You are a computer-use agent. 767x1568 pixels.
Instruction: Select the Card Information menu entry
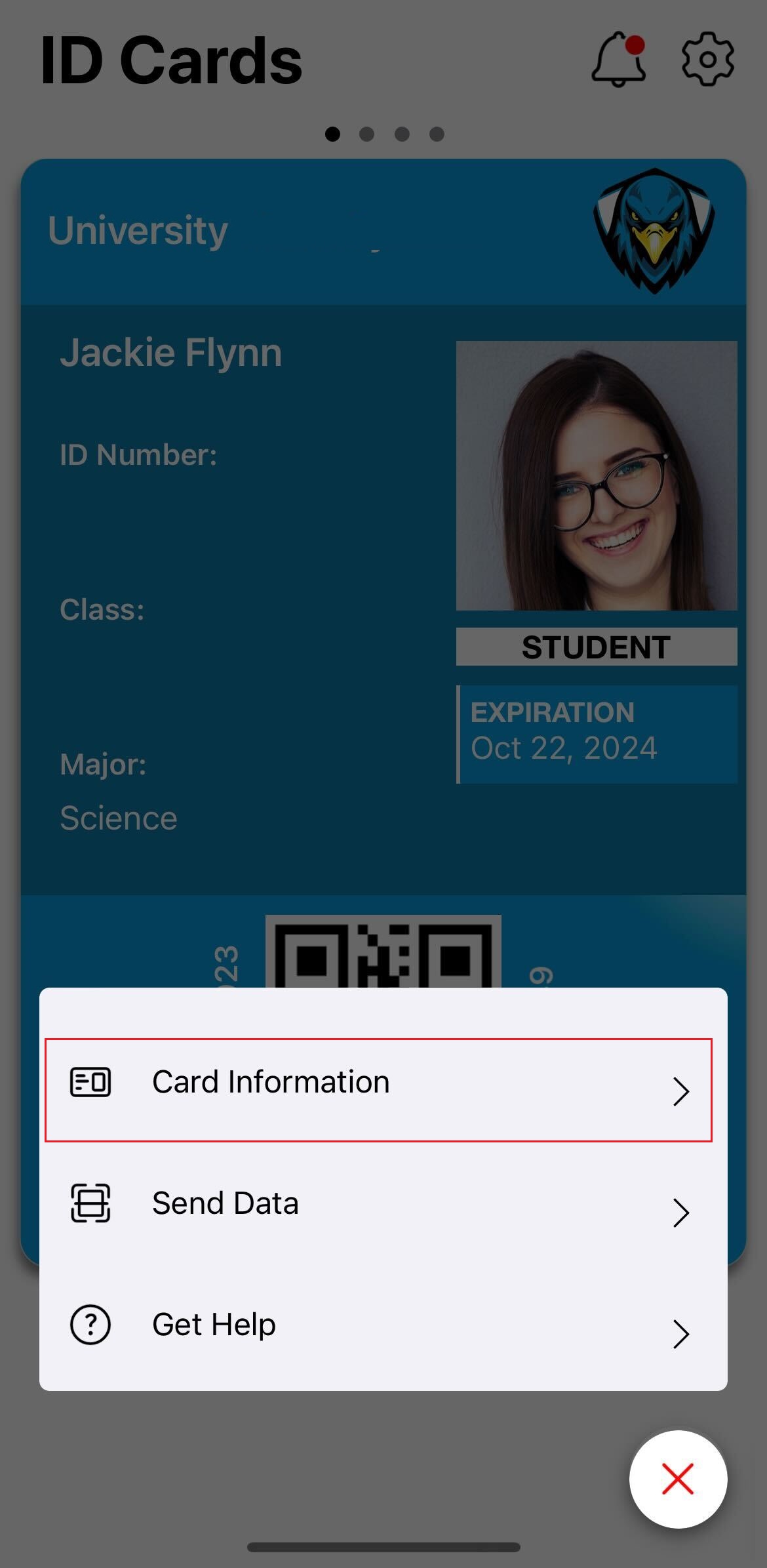pos(271,1081)
